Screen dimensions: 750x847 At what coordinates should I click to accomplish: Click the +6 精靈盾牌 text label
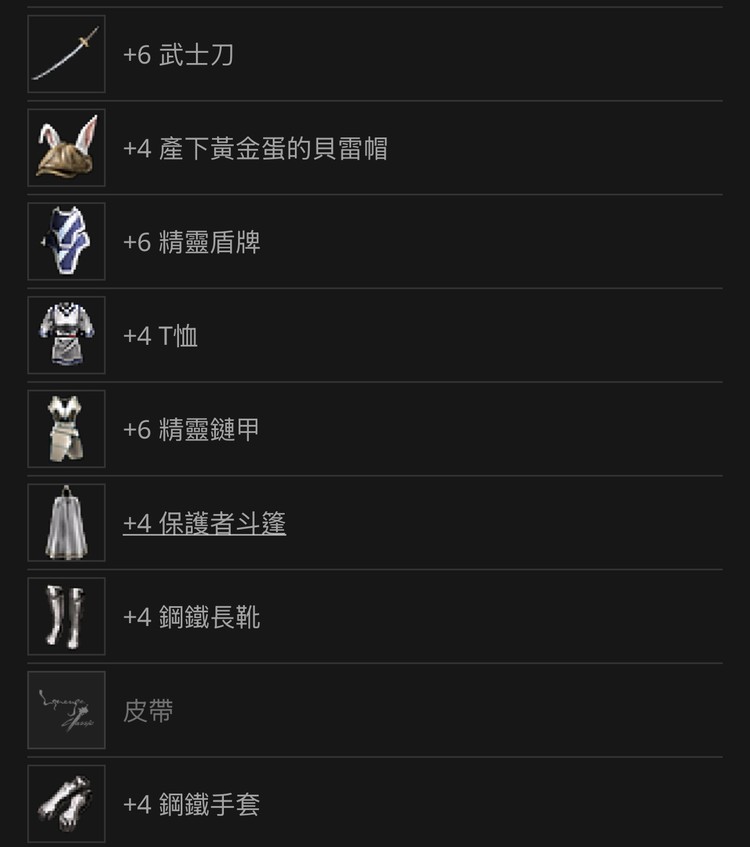pyautogui.click(x=193, y=241)
